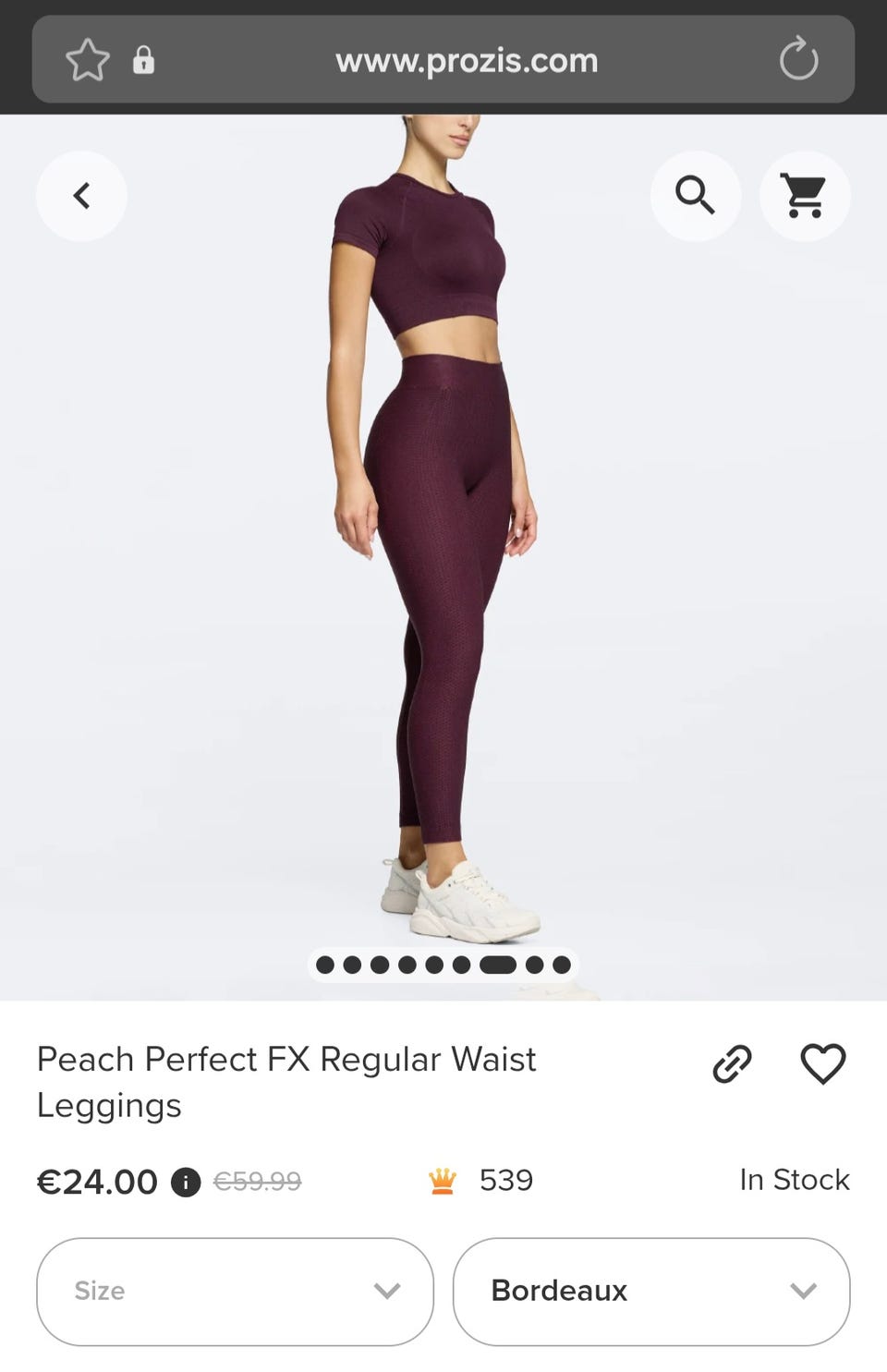Open the Bordeaux color dropdown

coord(650,1291)
